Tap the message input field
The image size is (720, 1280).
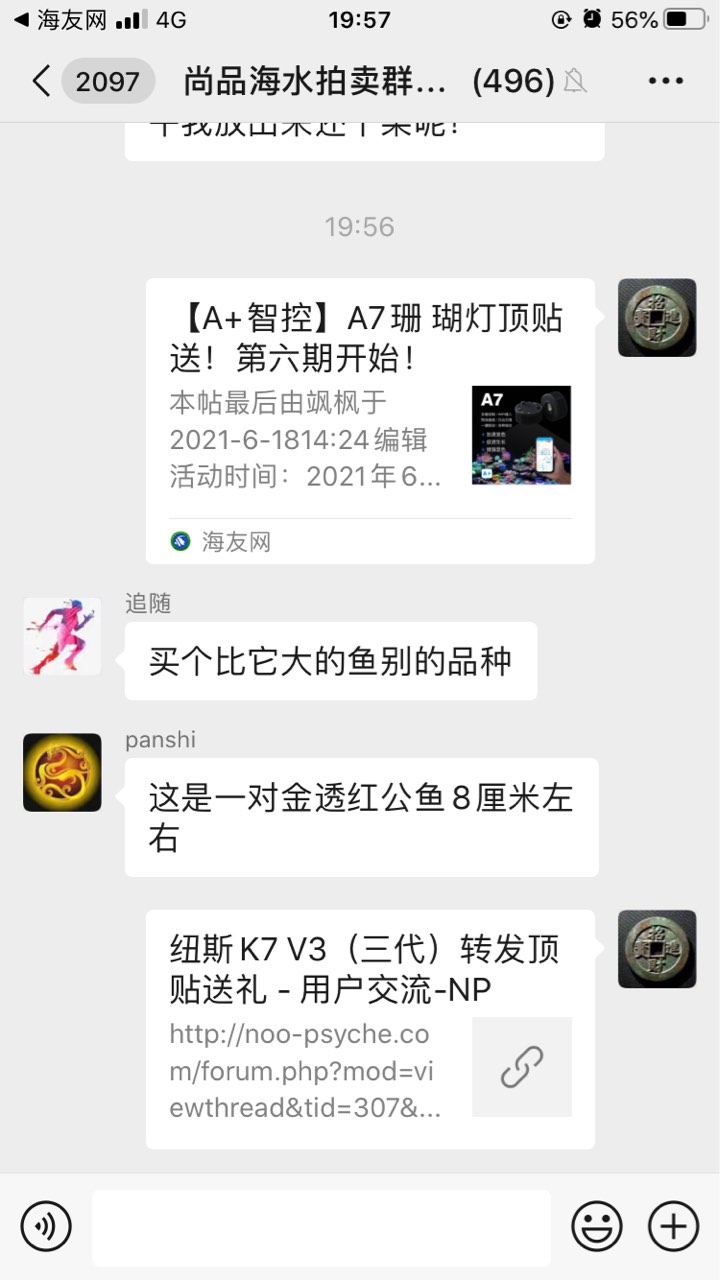[321, 1227]
